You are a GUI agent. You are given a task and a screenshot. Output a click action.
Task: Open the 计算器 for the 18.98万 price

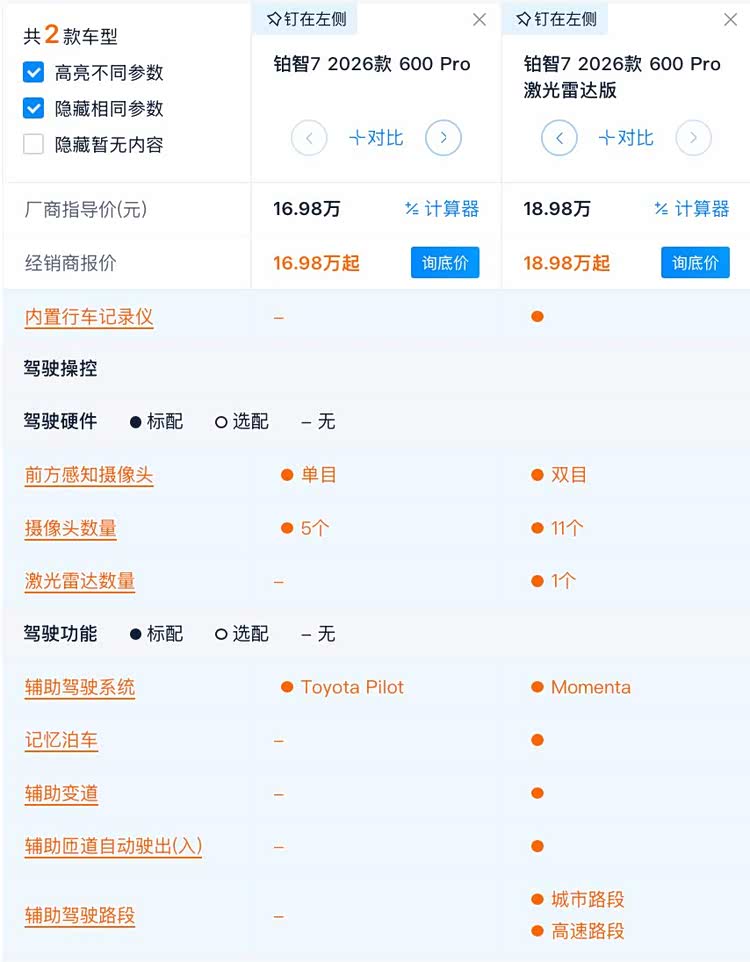[x=692, y=209]
